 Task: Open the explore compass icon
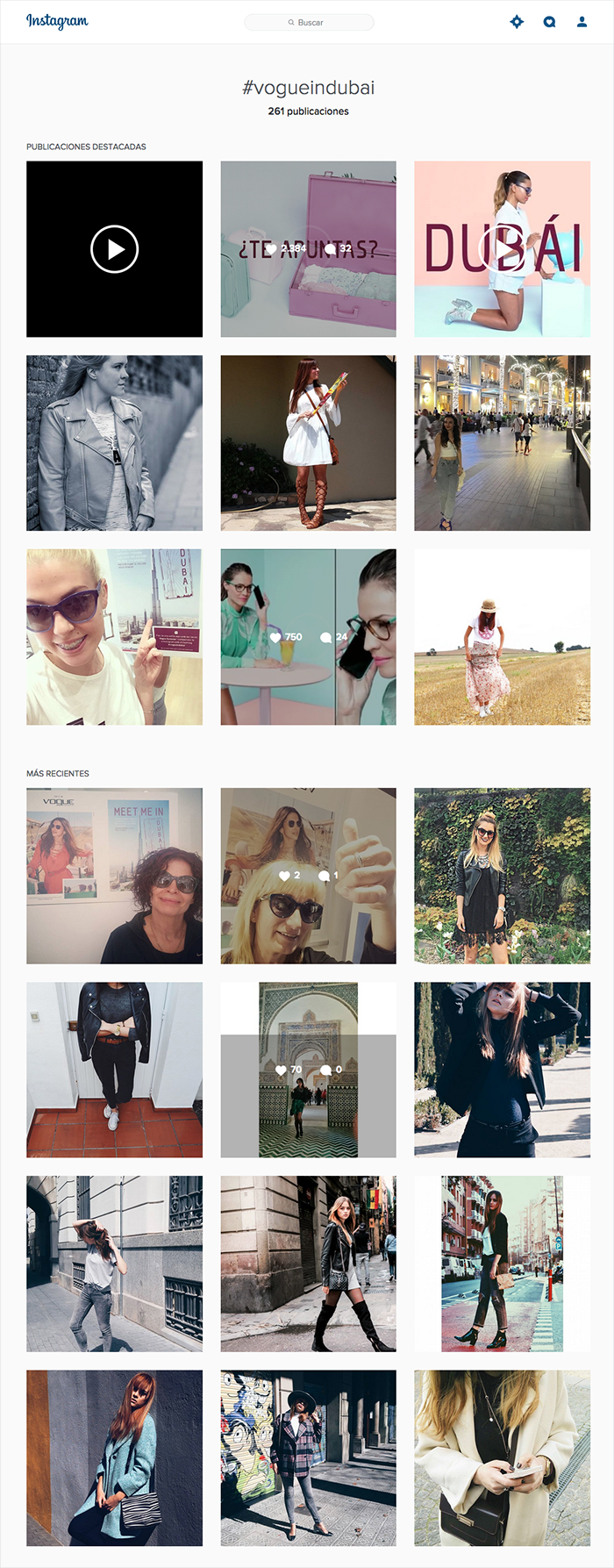pyautogui.click(x=517, y=22)
